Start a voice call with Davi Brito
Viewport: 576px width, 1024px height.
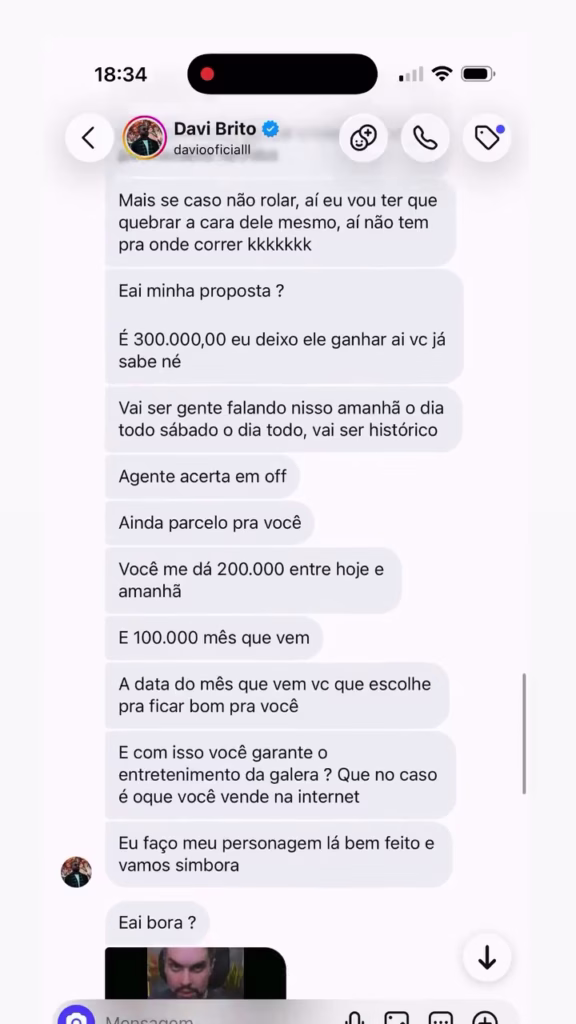click(425, 138)
